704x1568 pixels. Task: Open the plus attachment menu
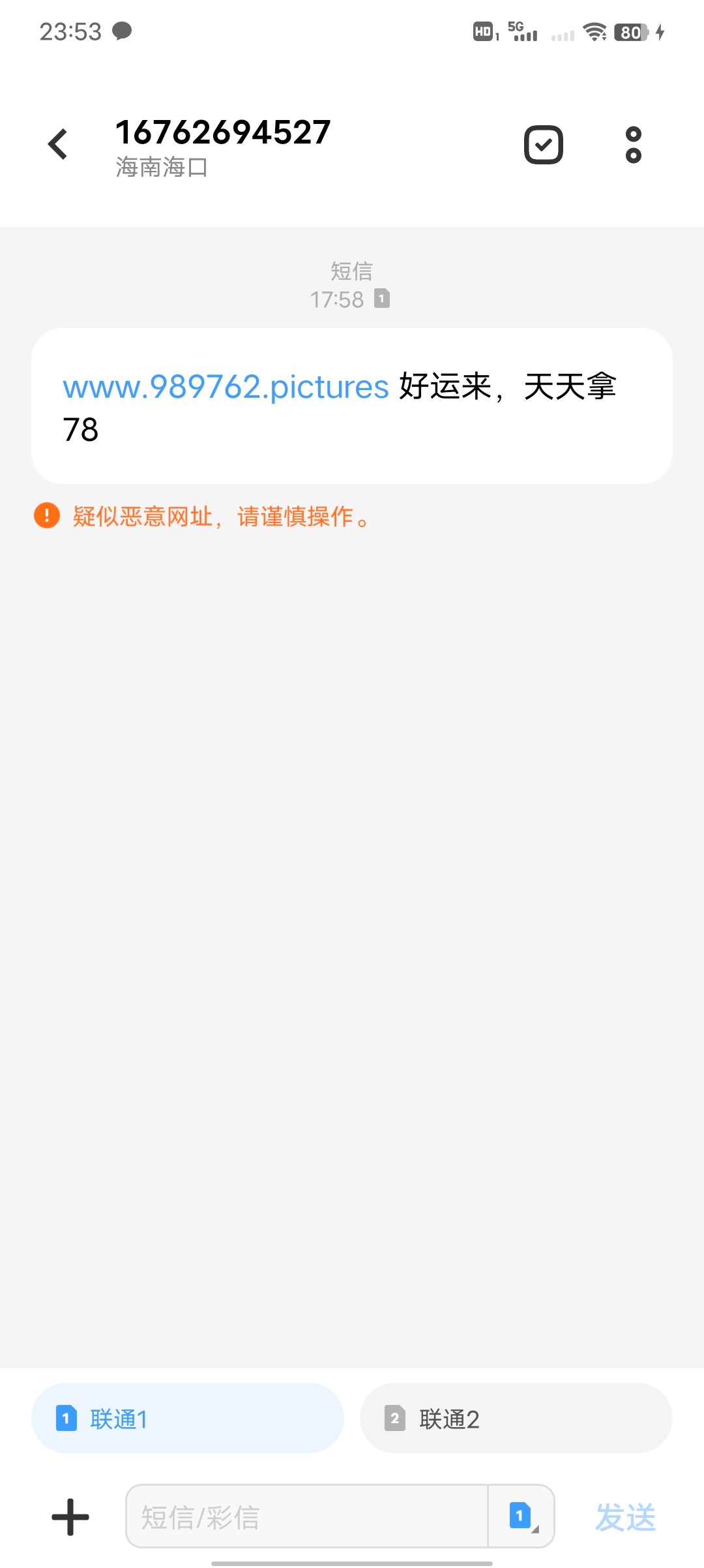click(70, 1517)
